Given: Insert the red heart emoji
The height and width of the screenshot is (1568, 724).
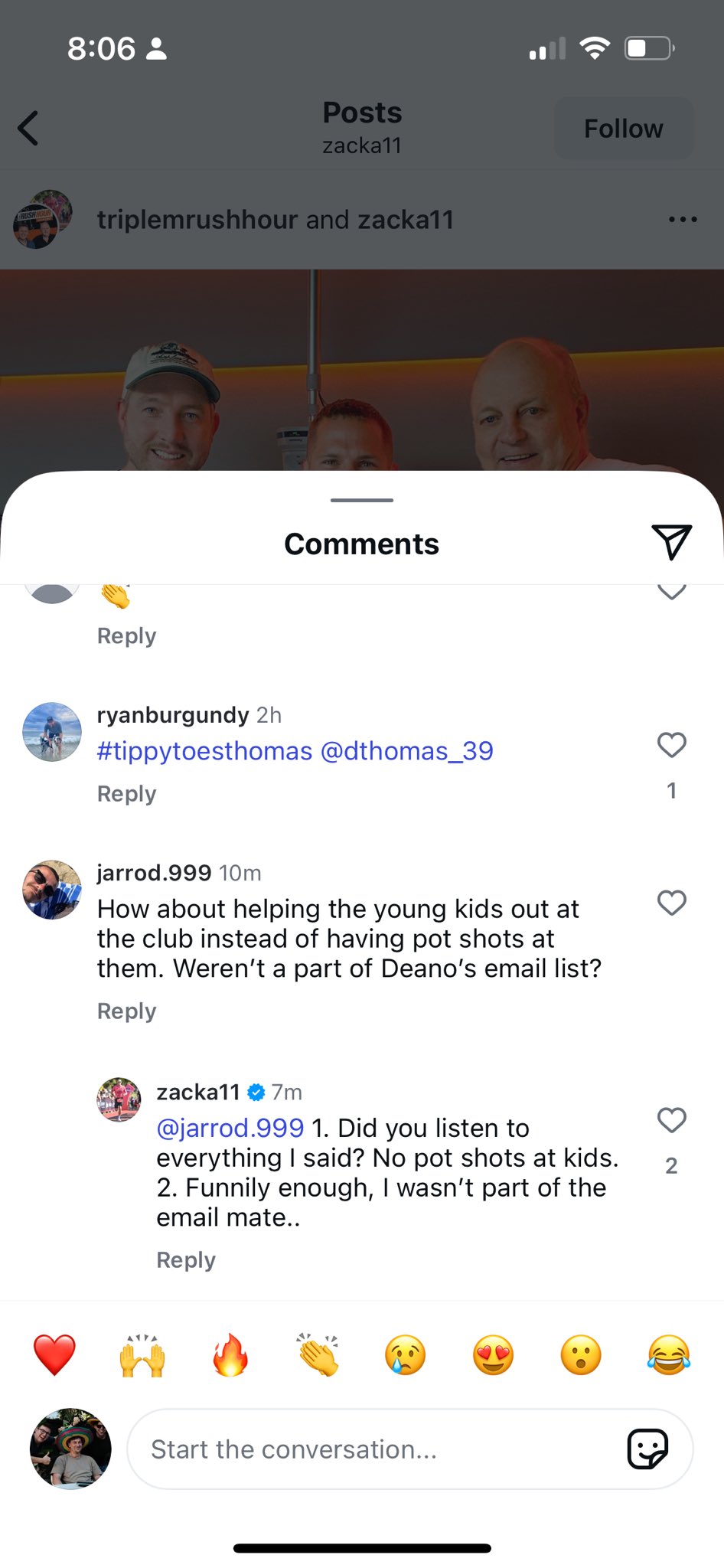Looking at the screenshot, I should [54, 1354].
